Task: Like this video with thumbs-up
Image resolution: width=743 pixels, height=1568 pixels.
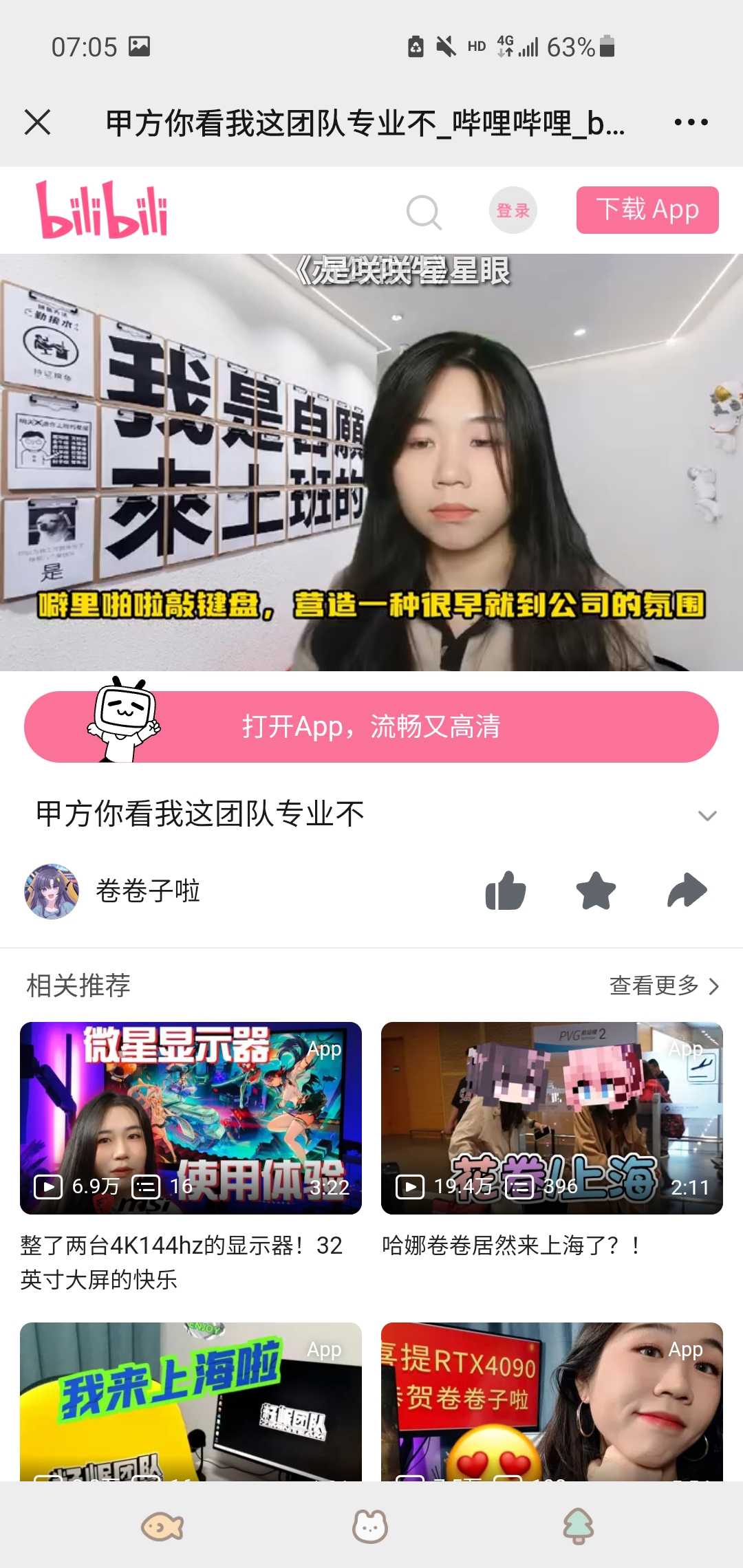Action: click(x=506, y=891)
